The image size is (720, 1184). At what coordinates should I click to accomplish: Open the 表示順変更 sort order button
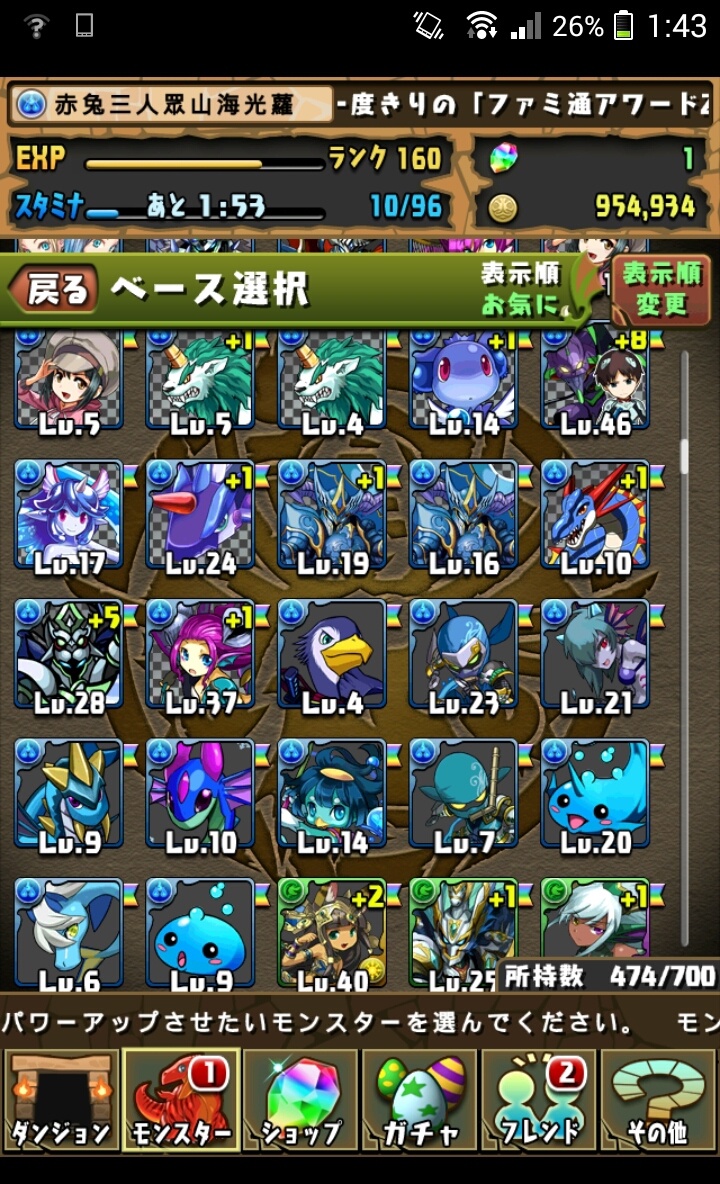(660, 289)
